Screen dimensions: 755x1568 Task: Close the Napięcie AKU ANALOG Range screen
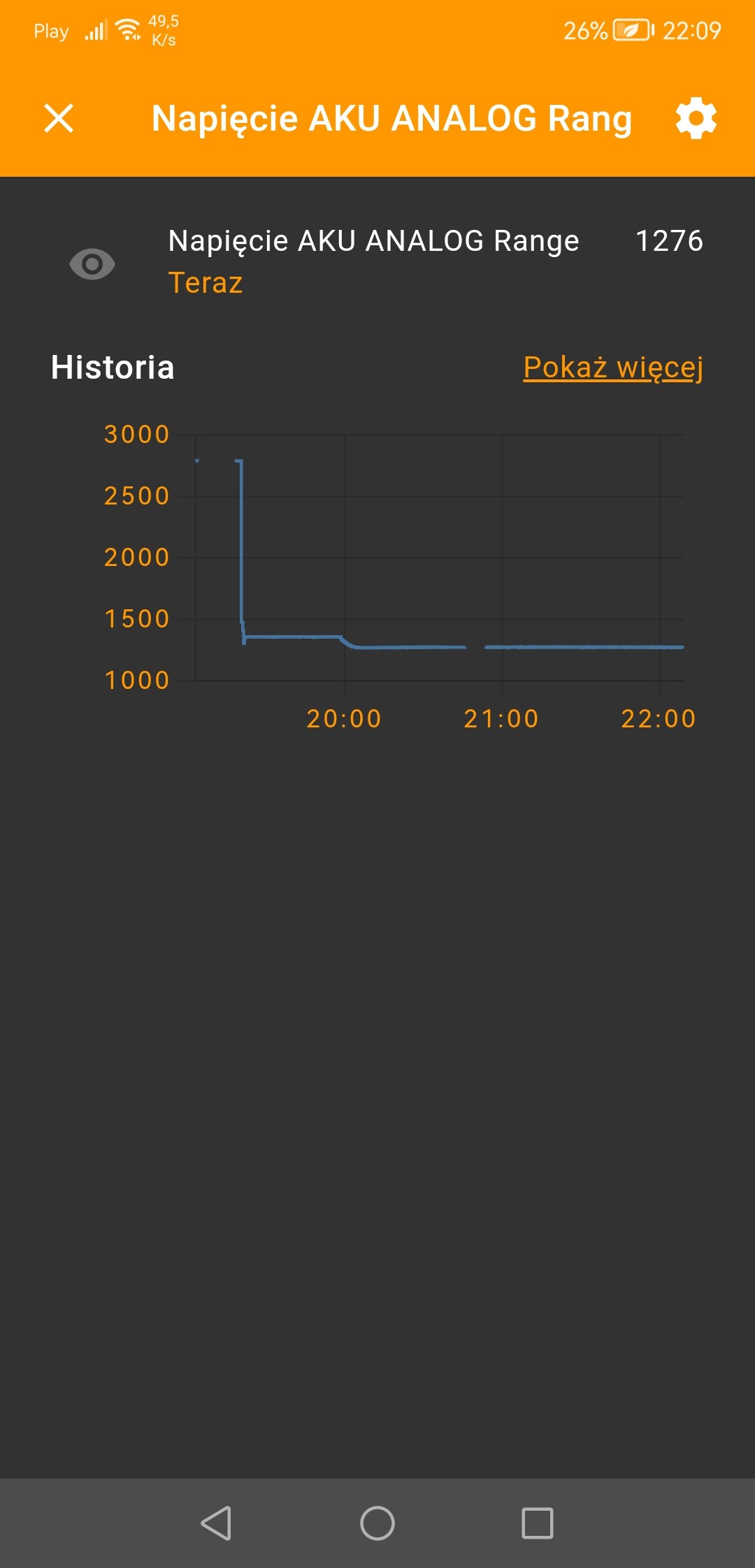(59, 118)
